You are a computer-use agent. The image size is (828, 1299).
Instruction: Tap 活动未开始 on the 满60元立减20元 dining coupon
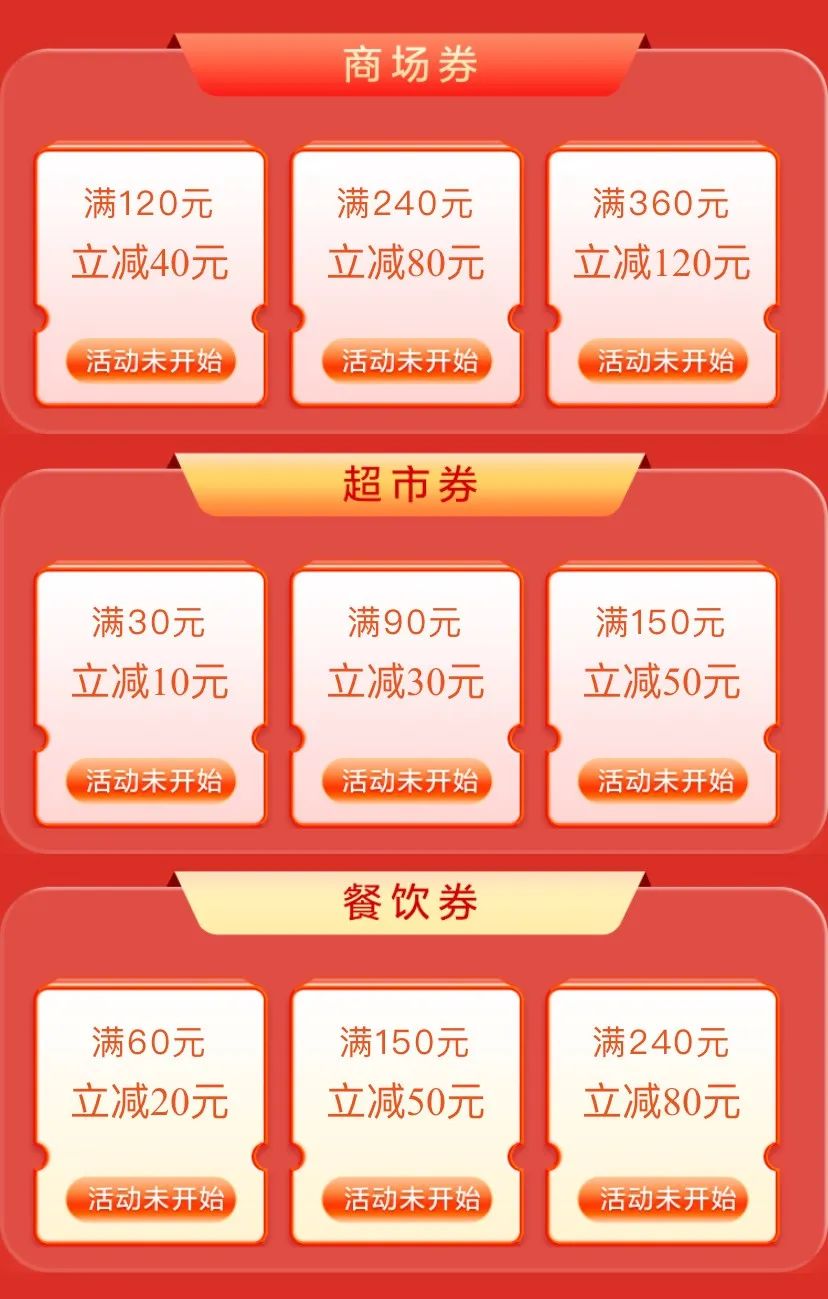[x=151, y=1199]
